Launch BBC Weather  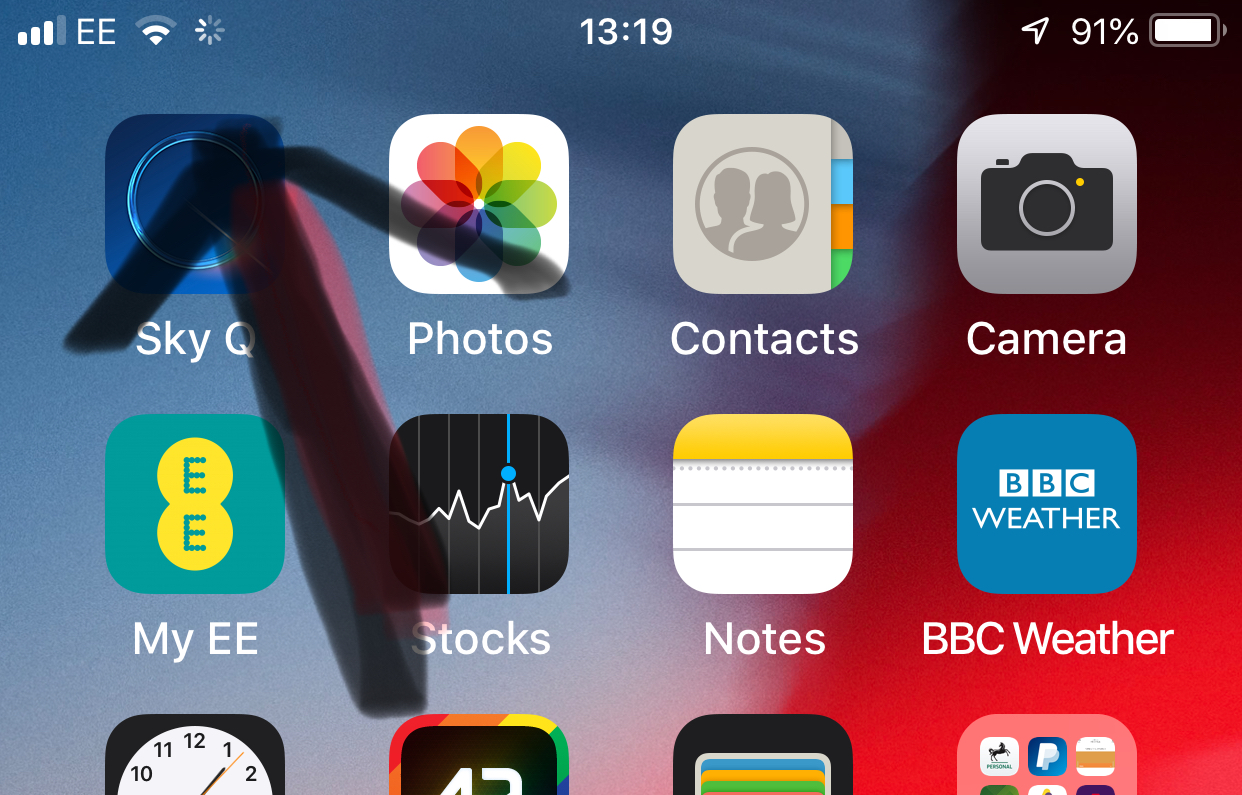pyautogui.click(x=1047, y=504)
